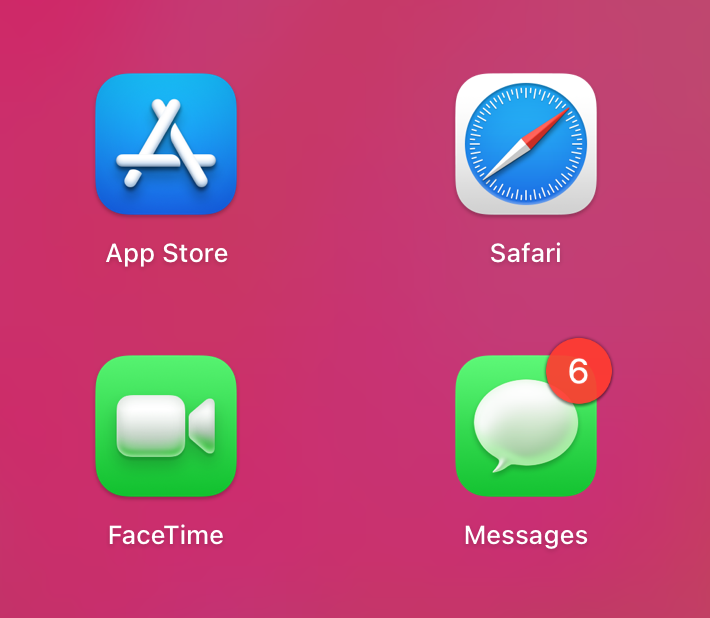Open the App Store app
710x618 pixels.
pyautogui.click(x=166, y=144)
